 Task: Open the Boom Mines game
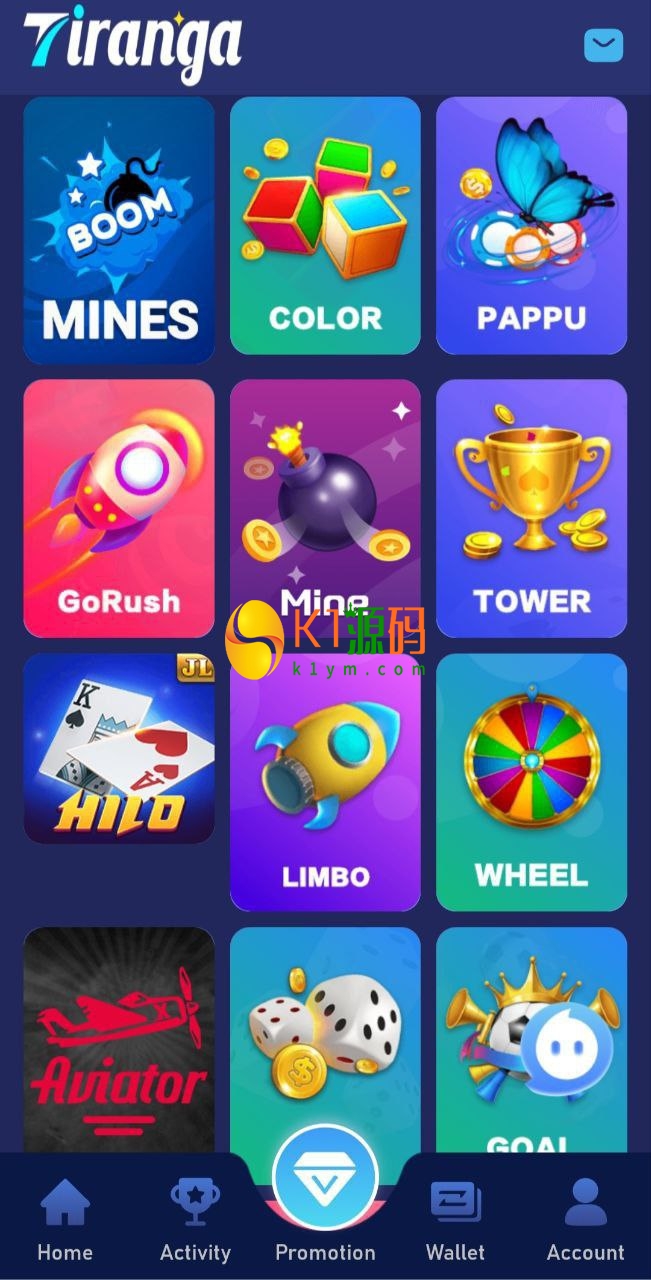click(x=119, y=230)
